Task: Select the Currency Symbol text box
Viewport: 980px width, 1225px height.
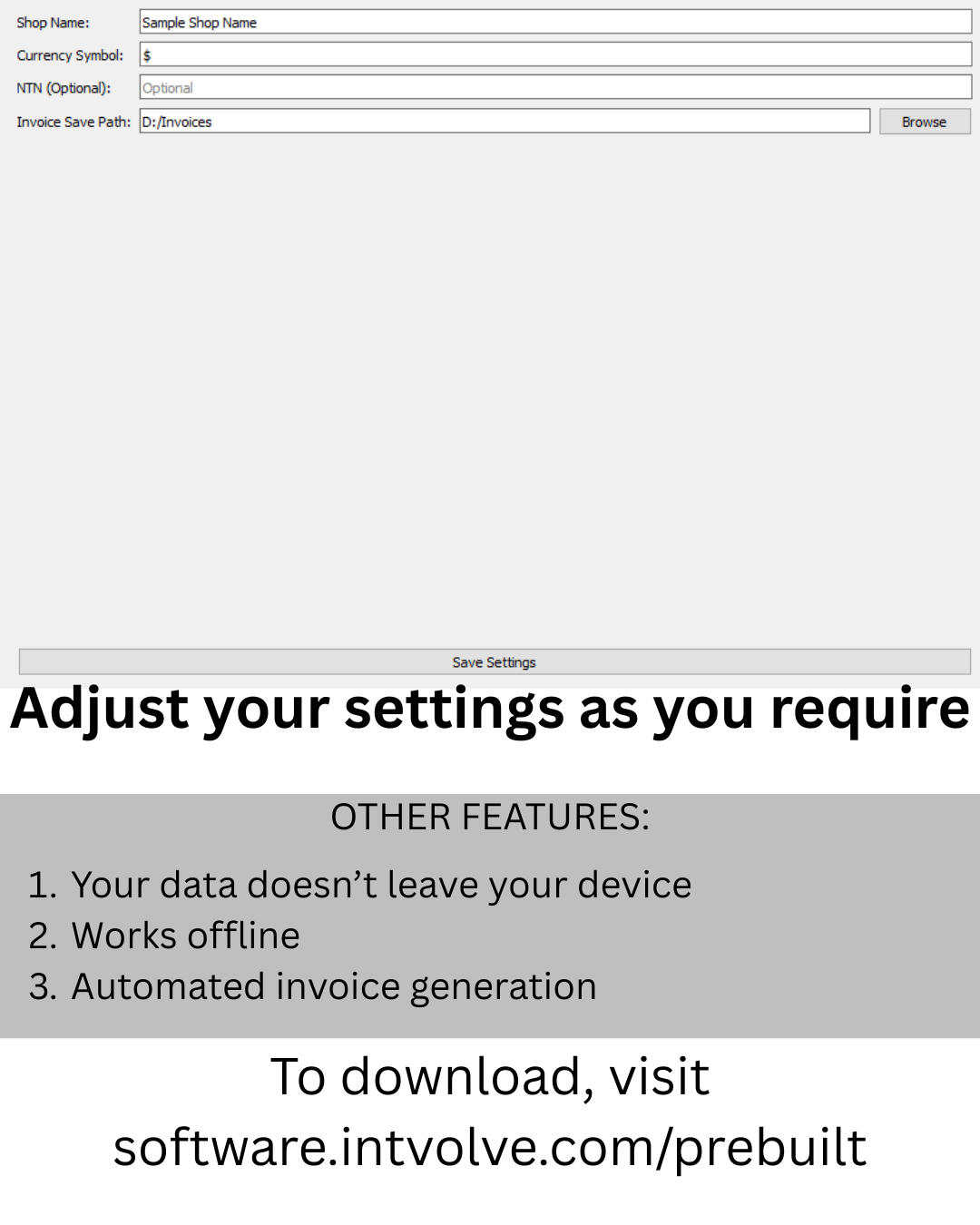Action: point(554,54)
